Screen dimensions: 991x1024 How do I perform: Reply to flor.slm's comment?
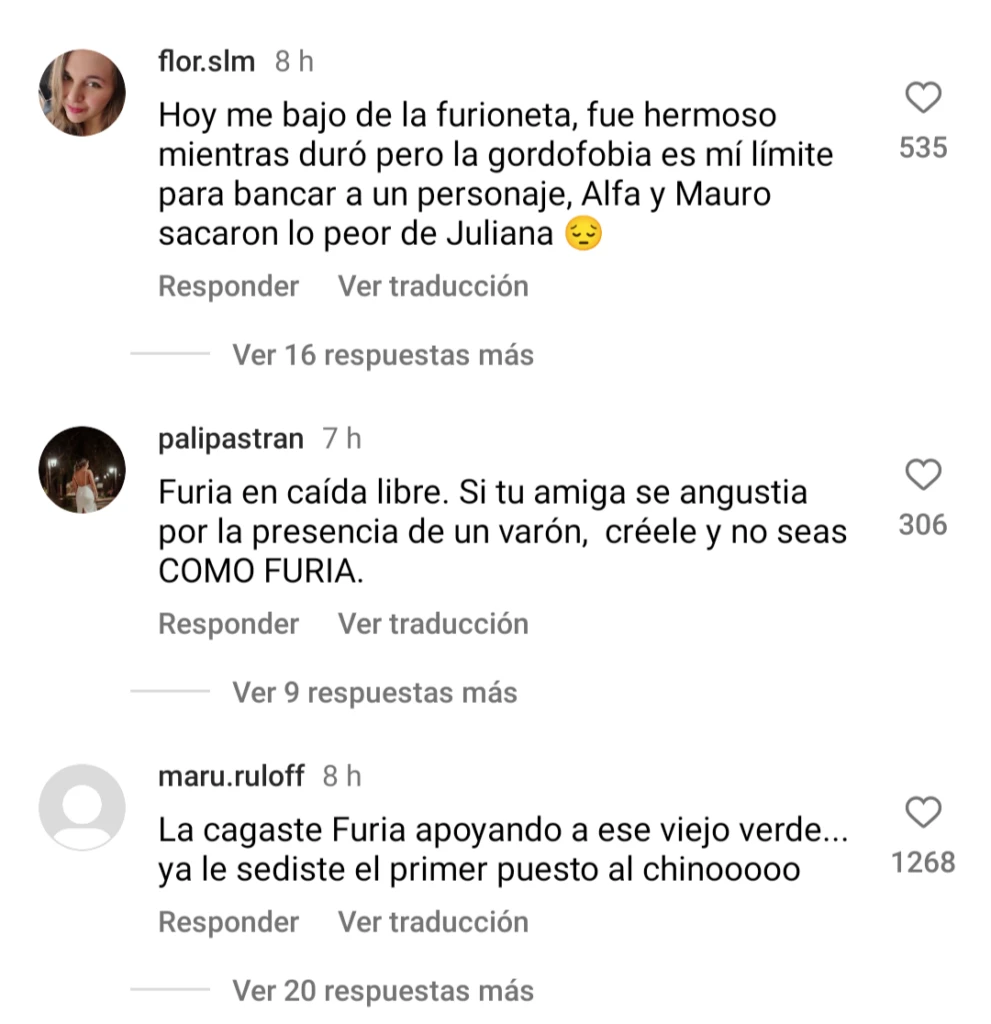pyautogui.click(x=228, y=286)
